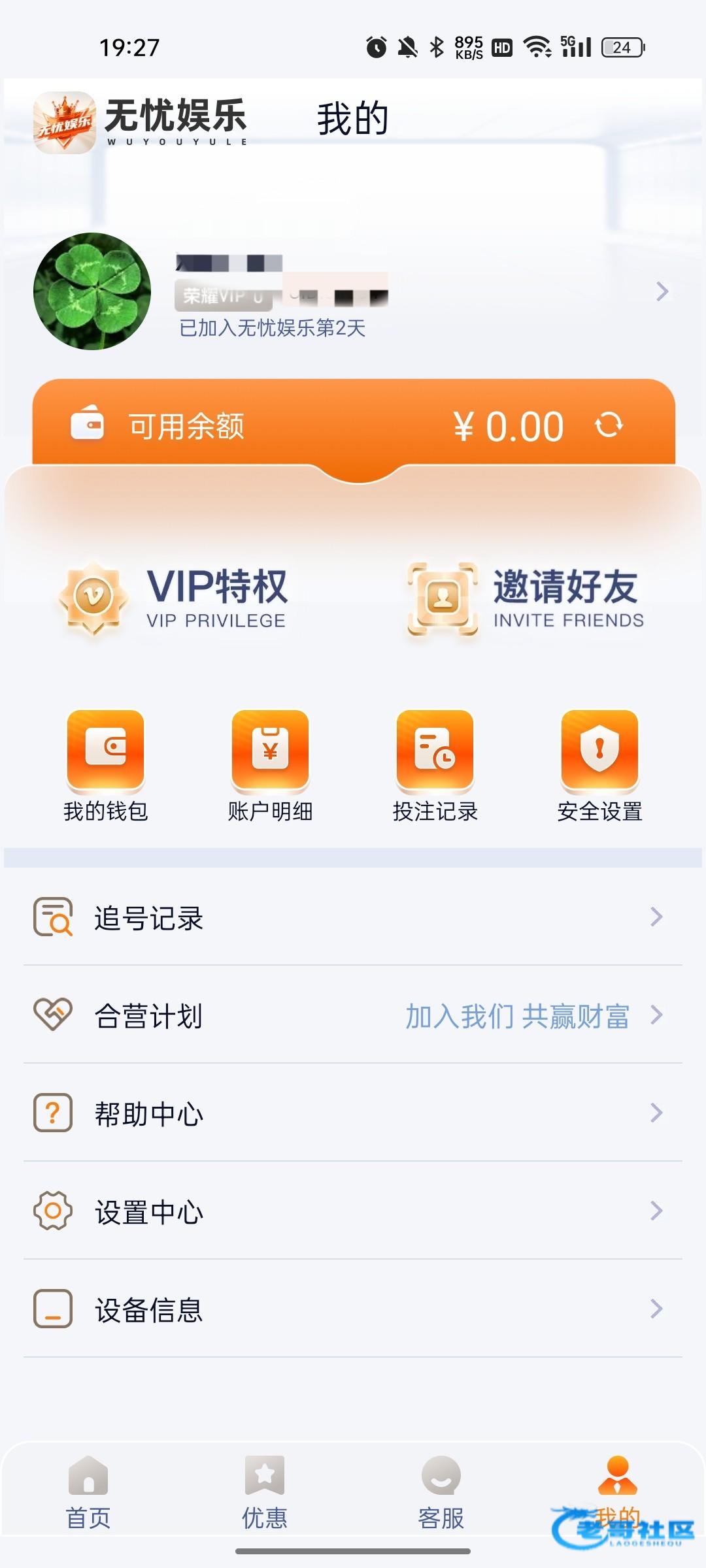Open 投注记录

[x=435, y=766]
